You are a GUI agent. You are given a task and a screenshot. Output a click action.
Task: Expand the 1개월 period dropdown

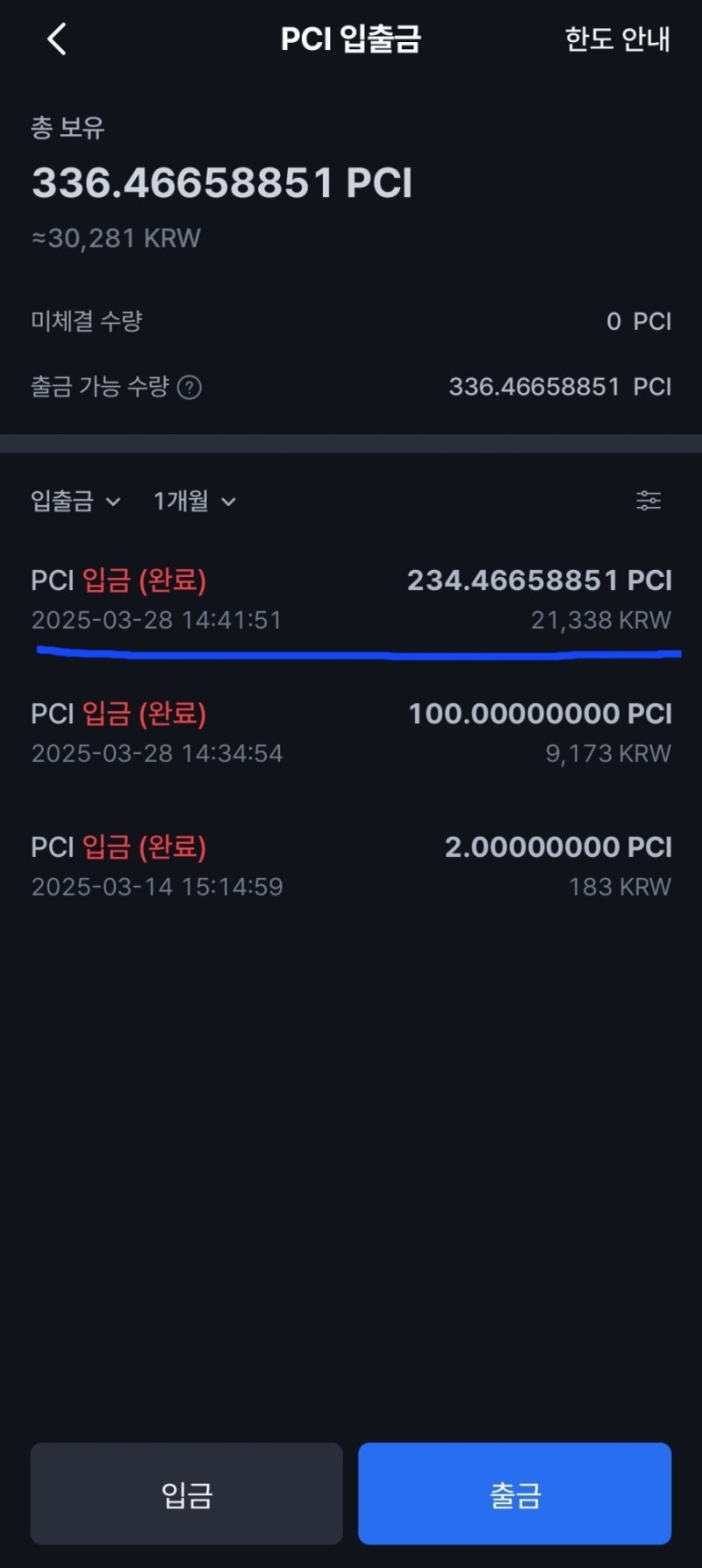pyautogui.click(x=194, y=501)
